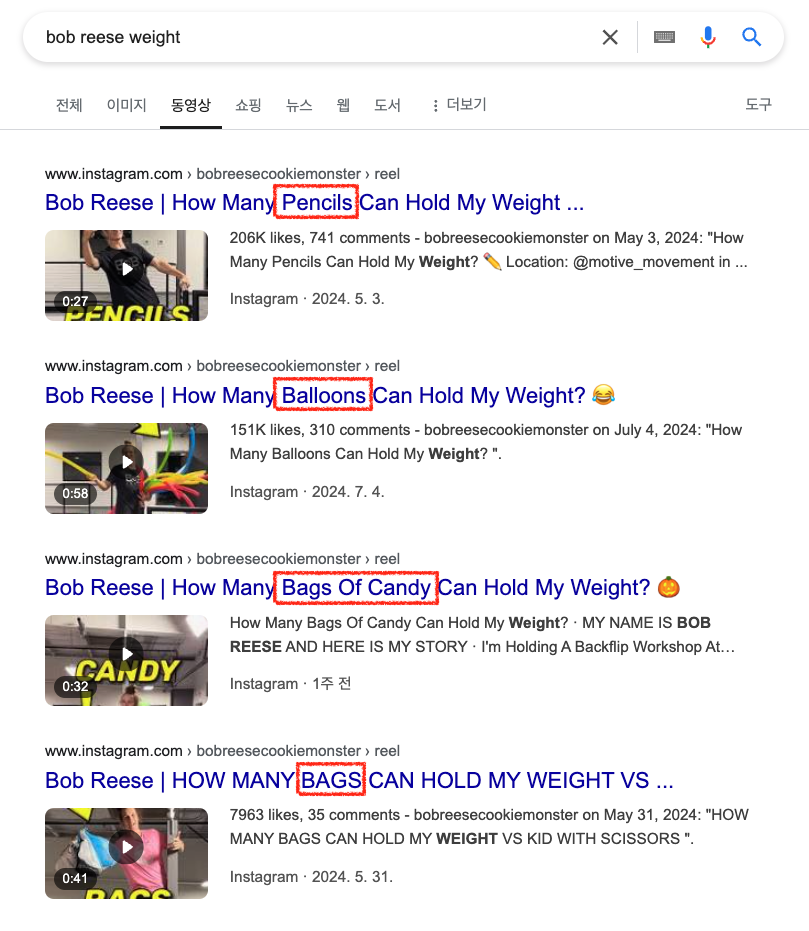Expand the 더보기 menu
This screenshot has height=931, width=809.
point(458,105)
